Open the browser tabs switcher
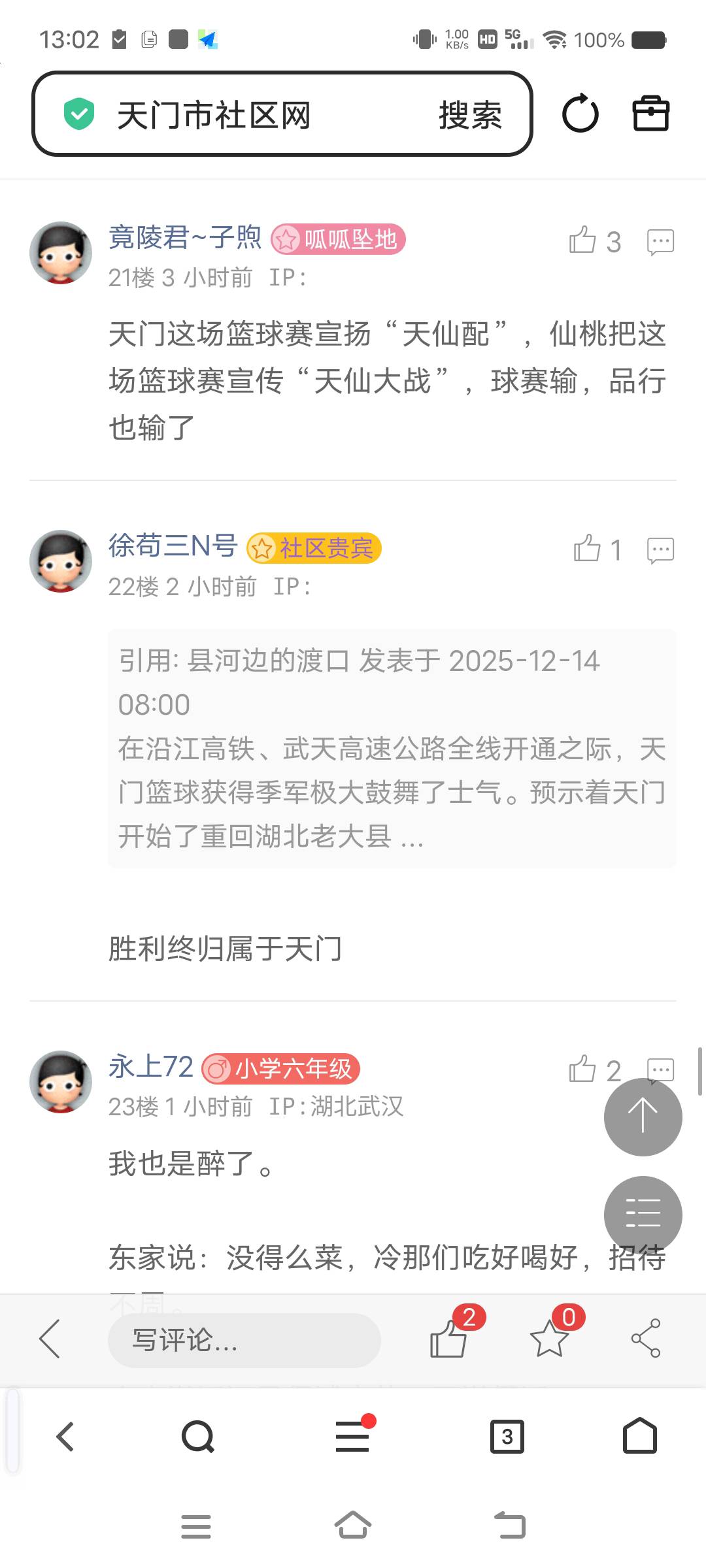The image size is (706, 1568). [x=507, y=1437]
